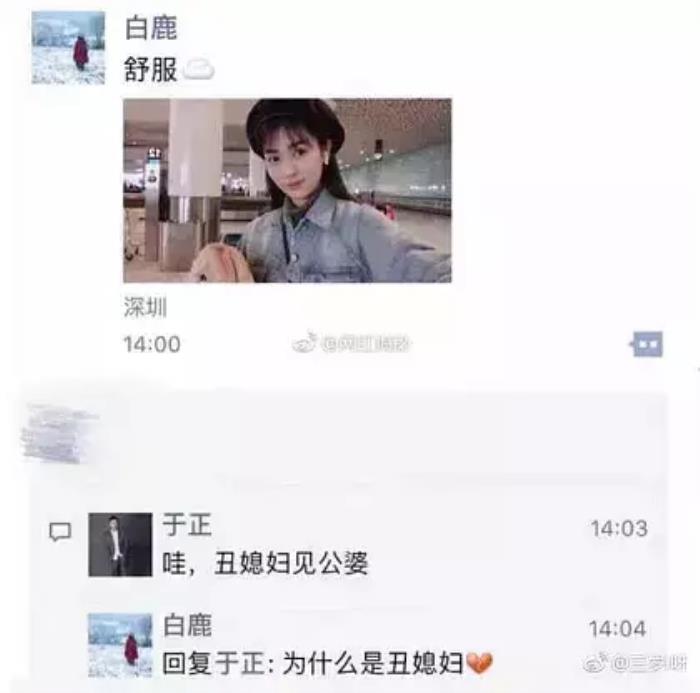700x693 pixels.
Task: Open 白鹿's avatar beside her reply comment
Action: point(120,645)
